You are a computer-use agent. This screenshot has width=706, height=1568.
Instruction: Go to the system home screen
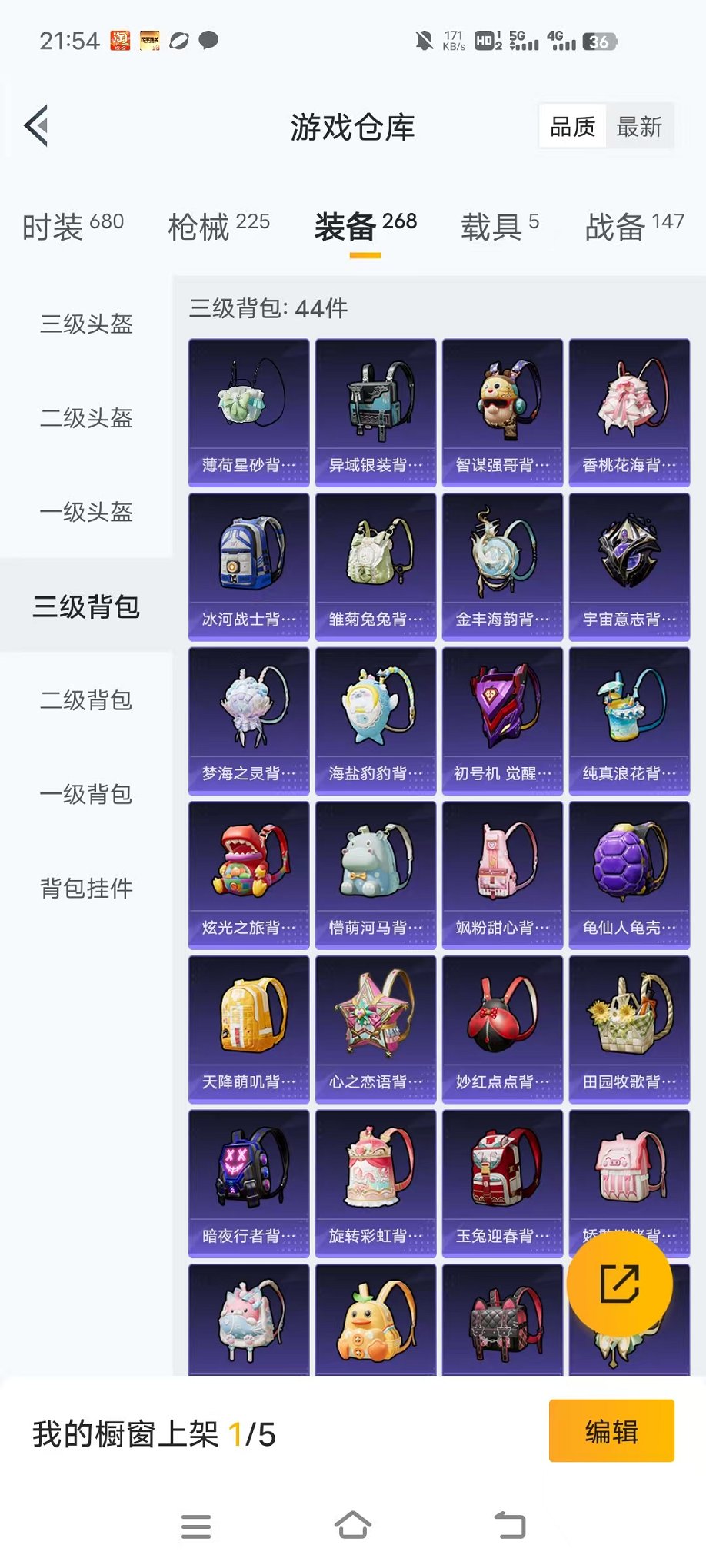(353, 1525)
